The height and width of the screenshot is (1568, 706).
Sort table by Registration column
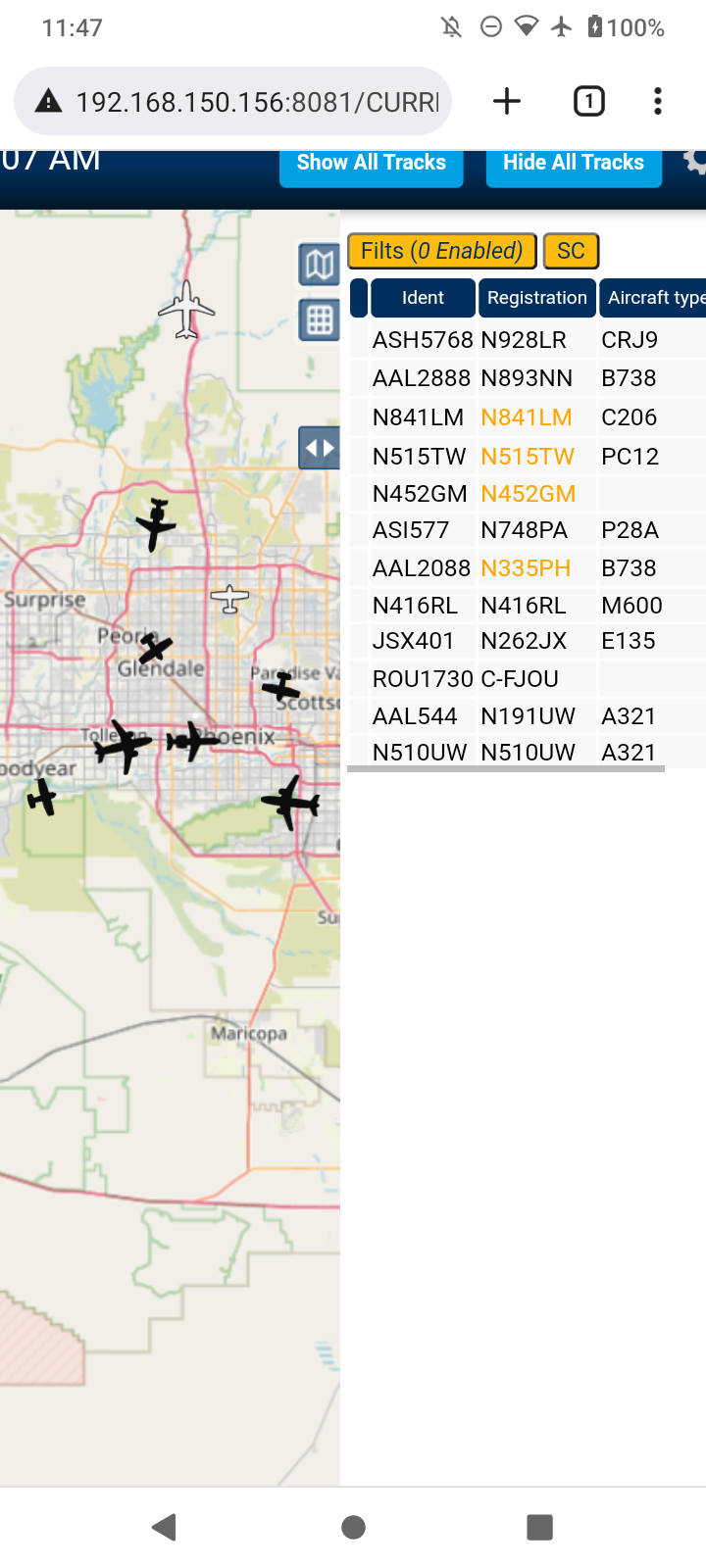(536, 298)
